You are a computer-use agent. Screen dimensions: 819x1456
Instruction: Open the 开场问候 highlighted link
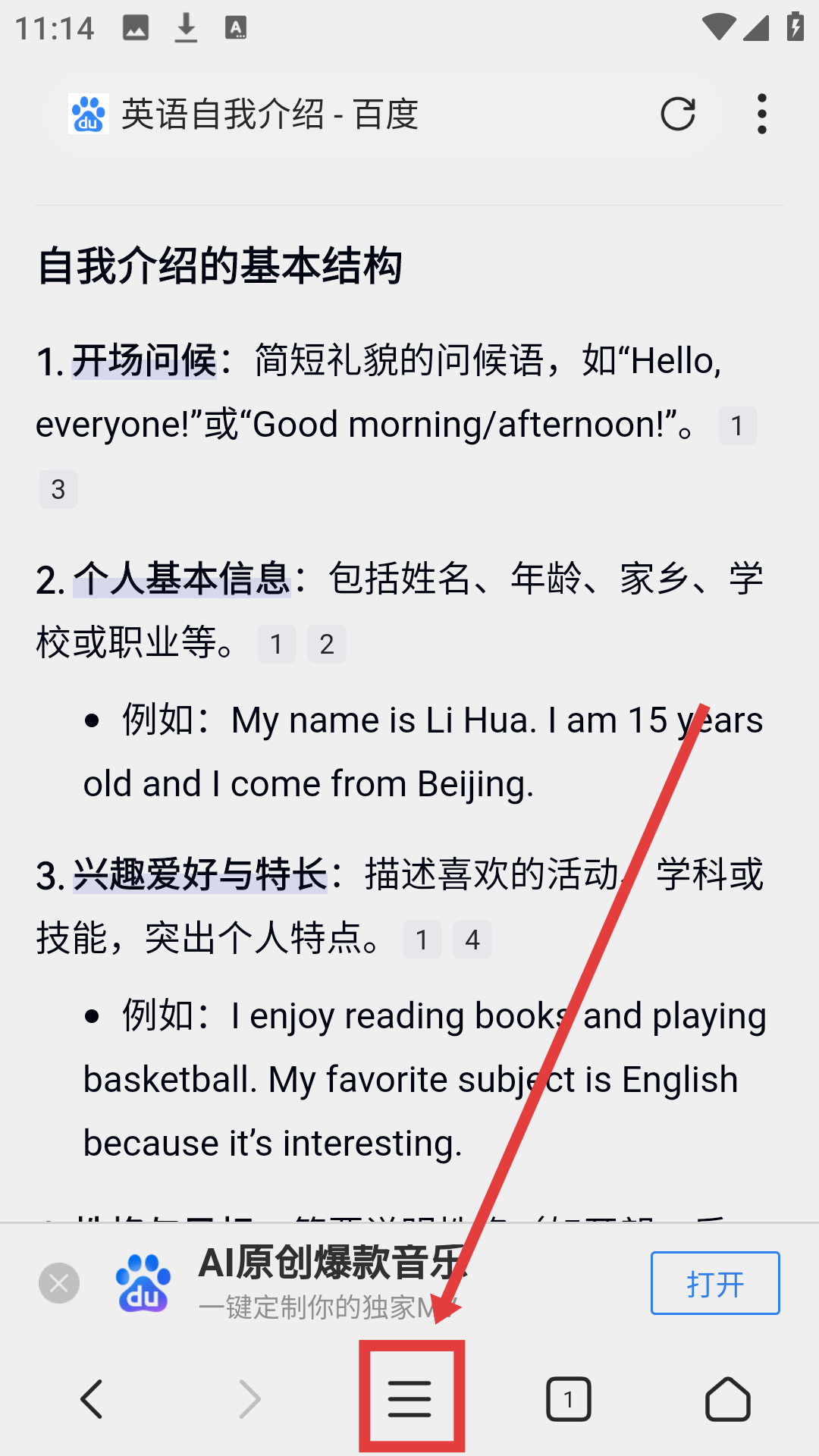coord(144,360)
